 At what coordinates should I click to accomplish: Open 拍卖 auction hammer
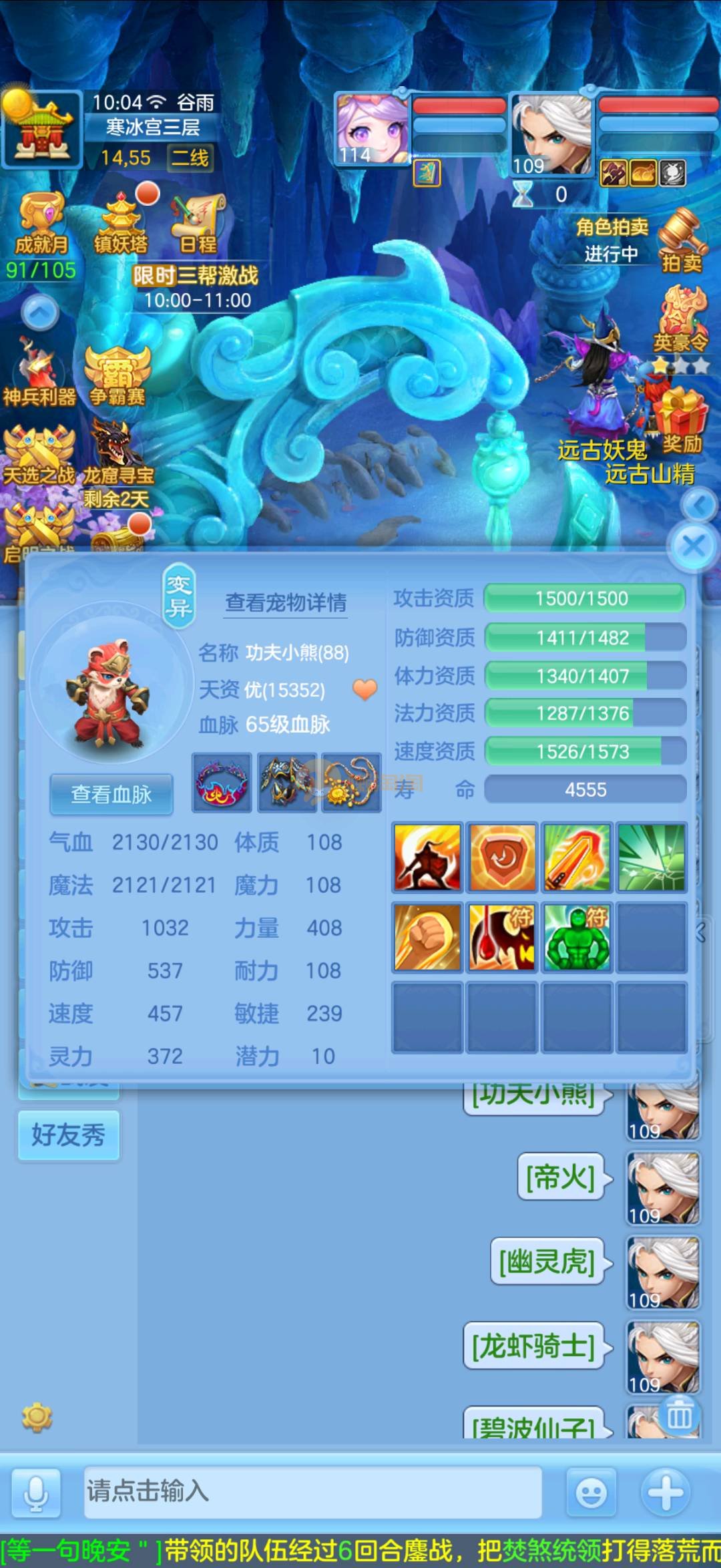click(682, 240)
